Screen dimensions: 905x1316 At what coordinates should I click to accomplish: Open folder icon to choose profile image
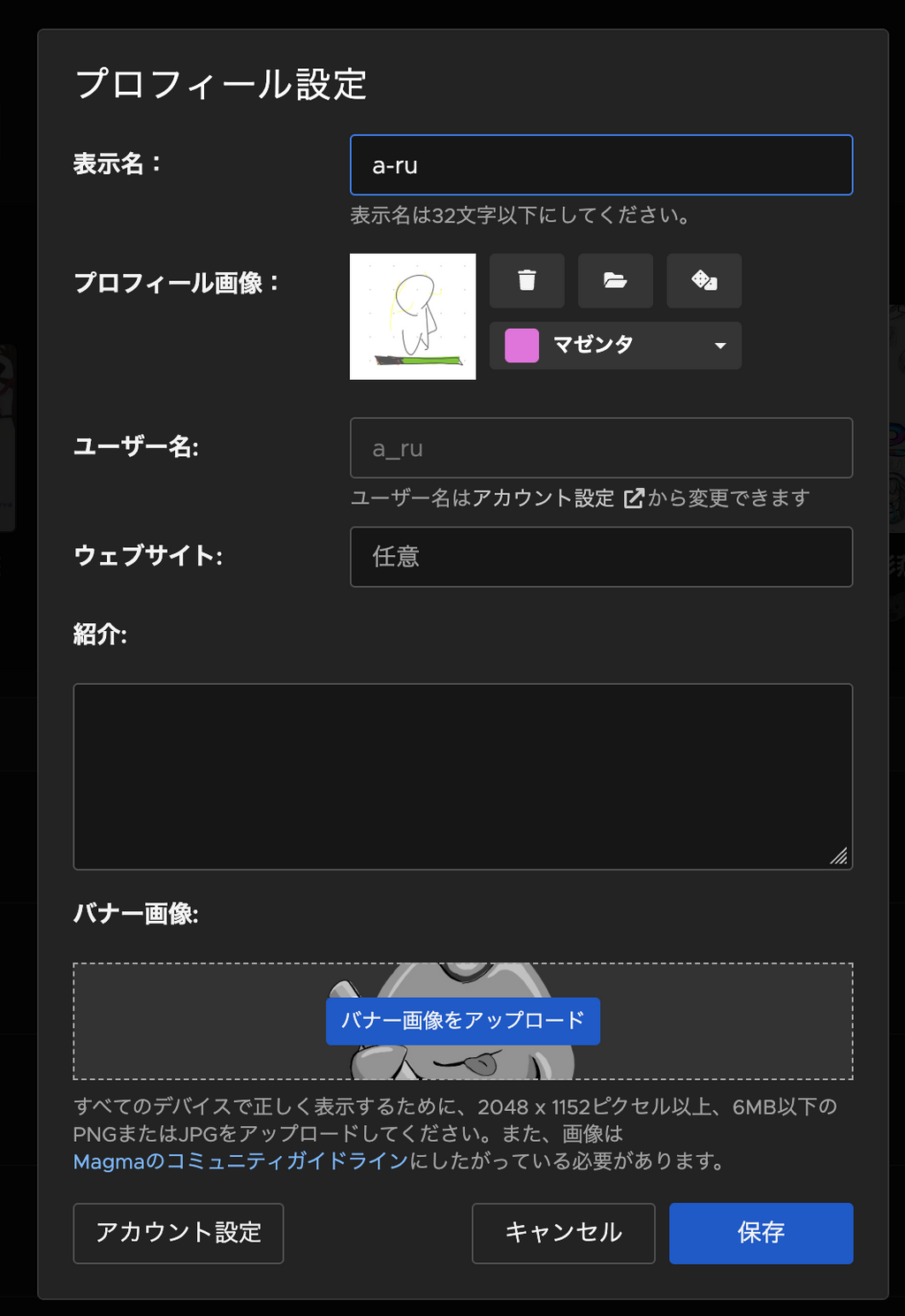click(615, 281)
